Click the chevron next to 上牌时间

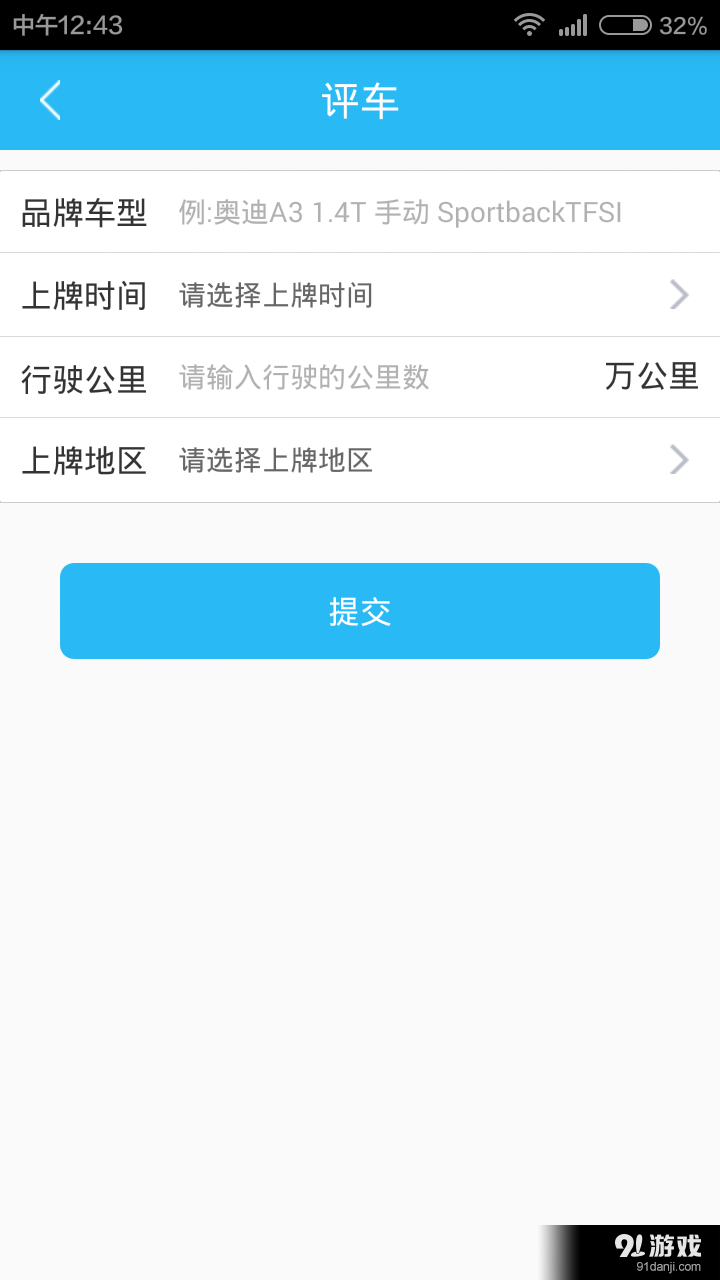679,295
